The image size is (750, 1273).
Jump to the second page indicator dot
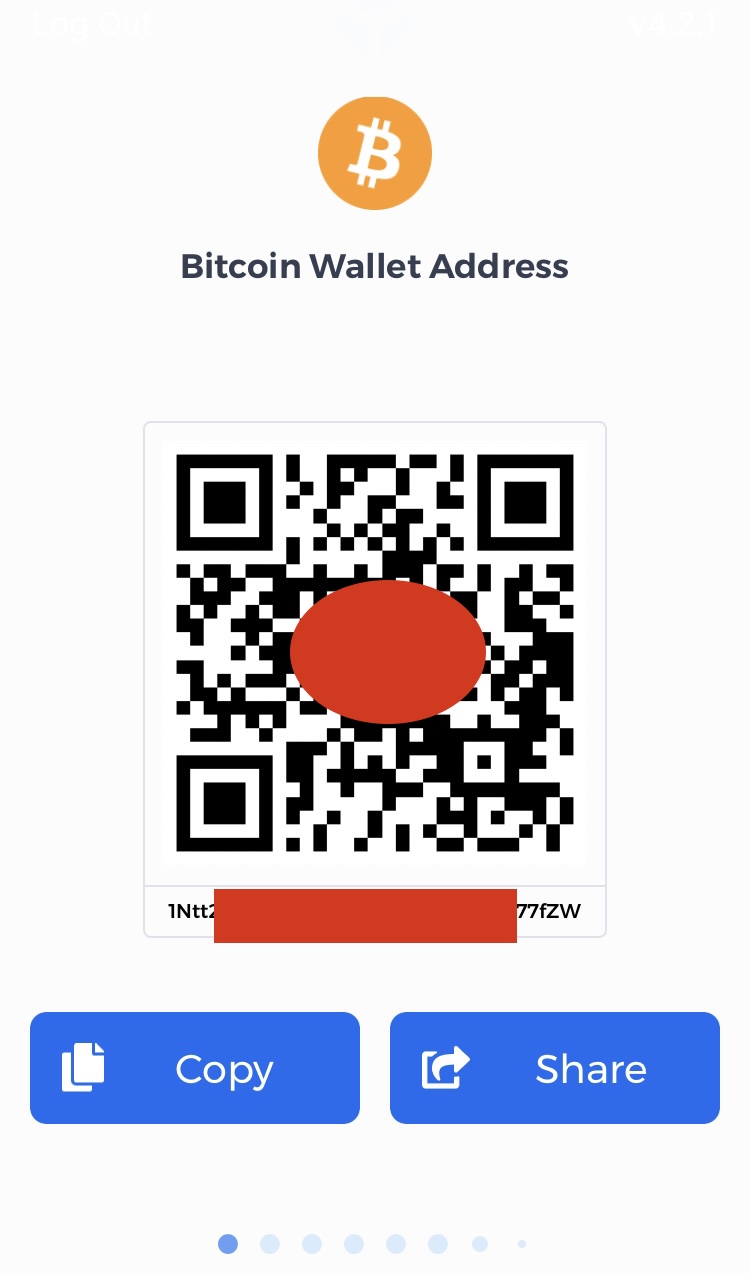click(270, 1244)
